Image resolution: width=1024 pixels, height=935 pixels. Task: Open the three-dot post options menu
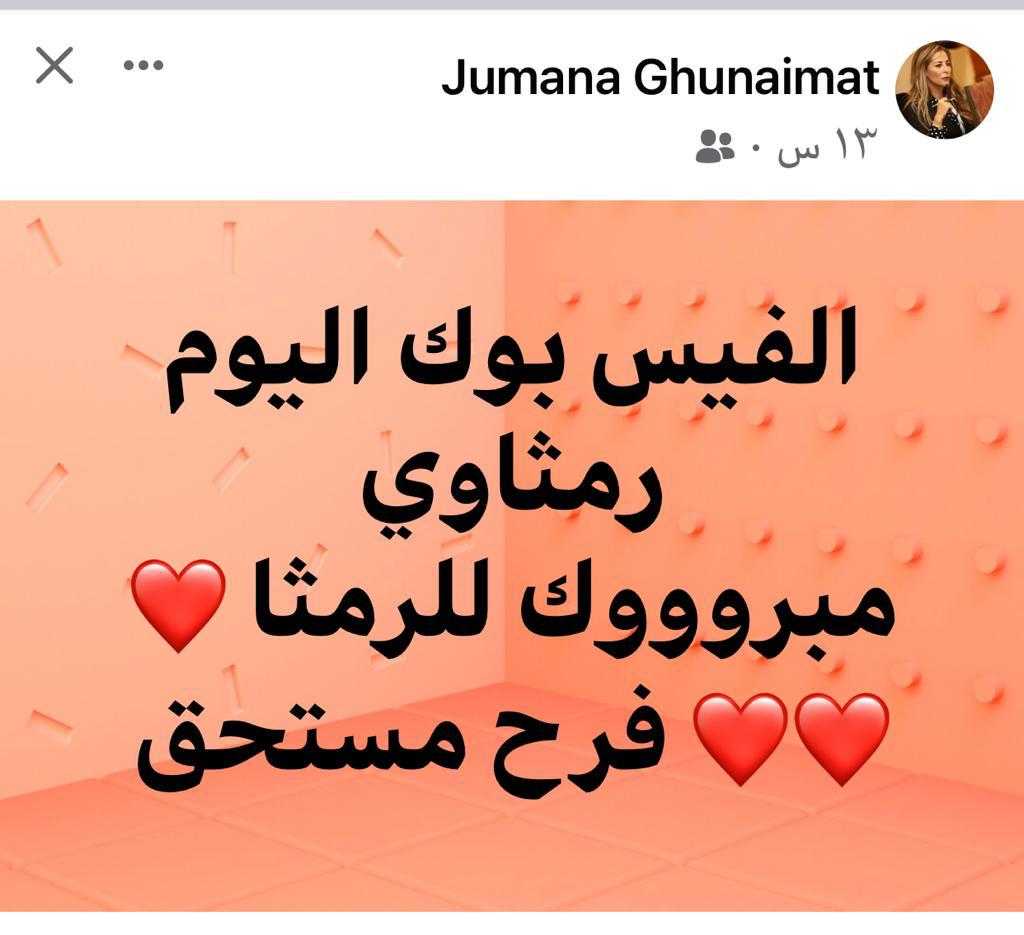point(142,66)
